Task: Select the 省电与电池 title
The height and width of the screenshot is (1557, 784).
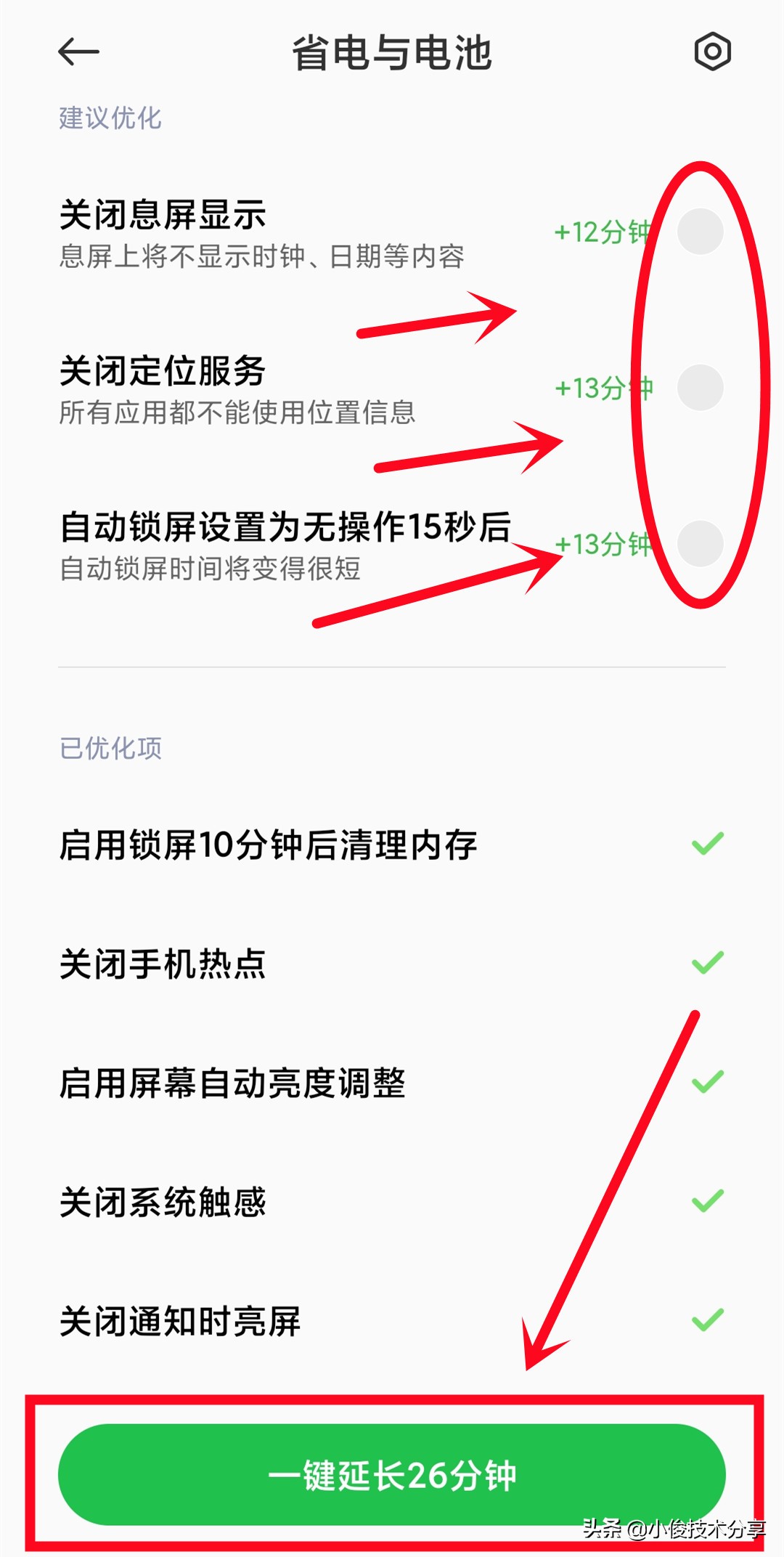Action: [x=392, y=52]
